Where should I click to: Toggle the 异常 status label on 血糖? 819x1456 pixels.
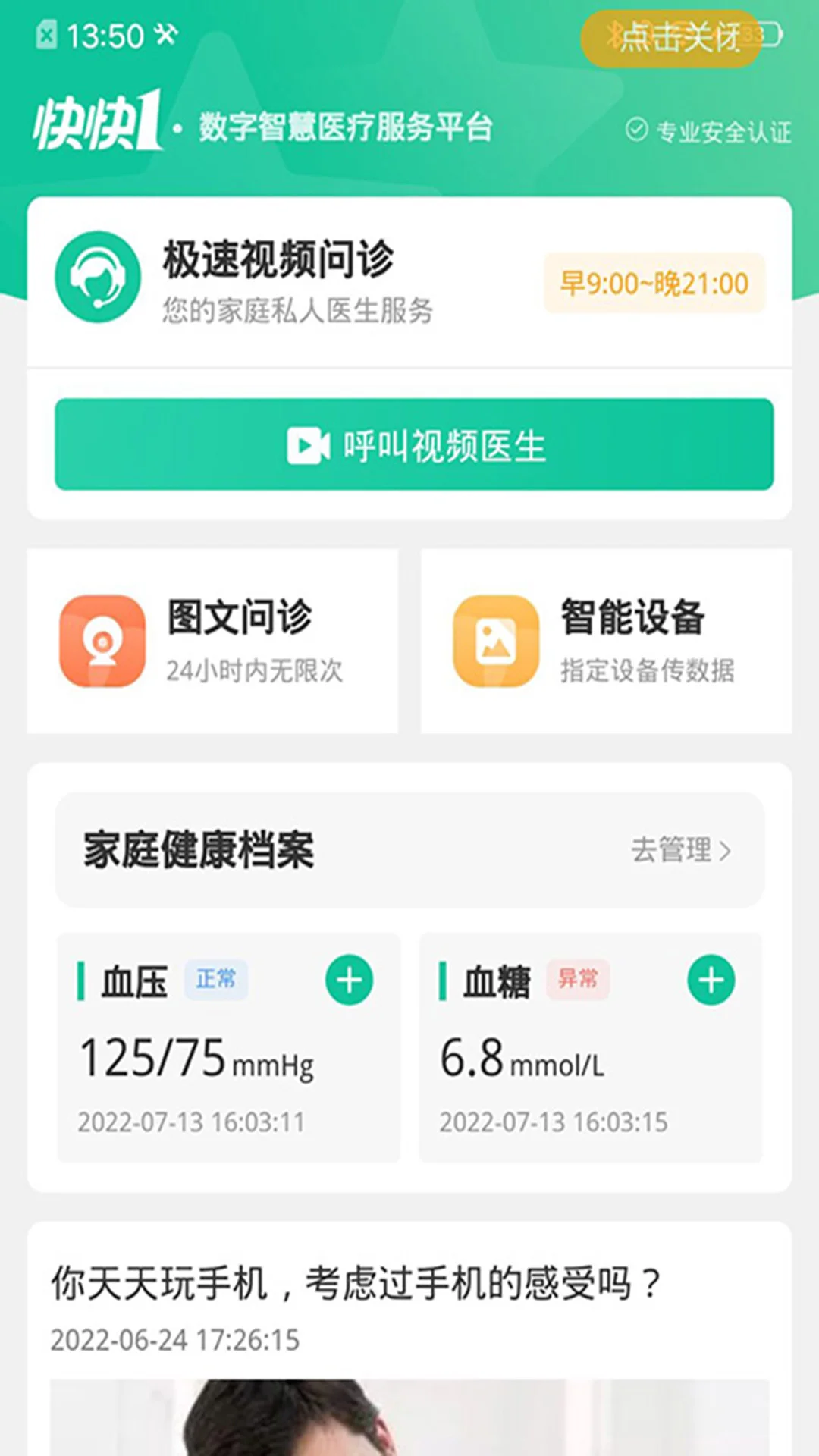578,980
